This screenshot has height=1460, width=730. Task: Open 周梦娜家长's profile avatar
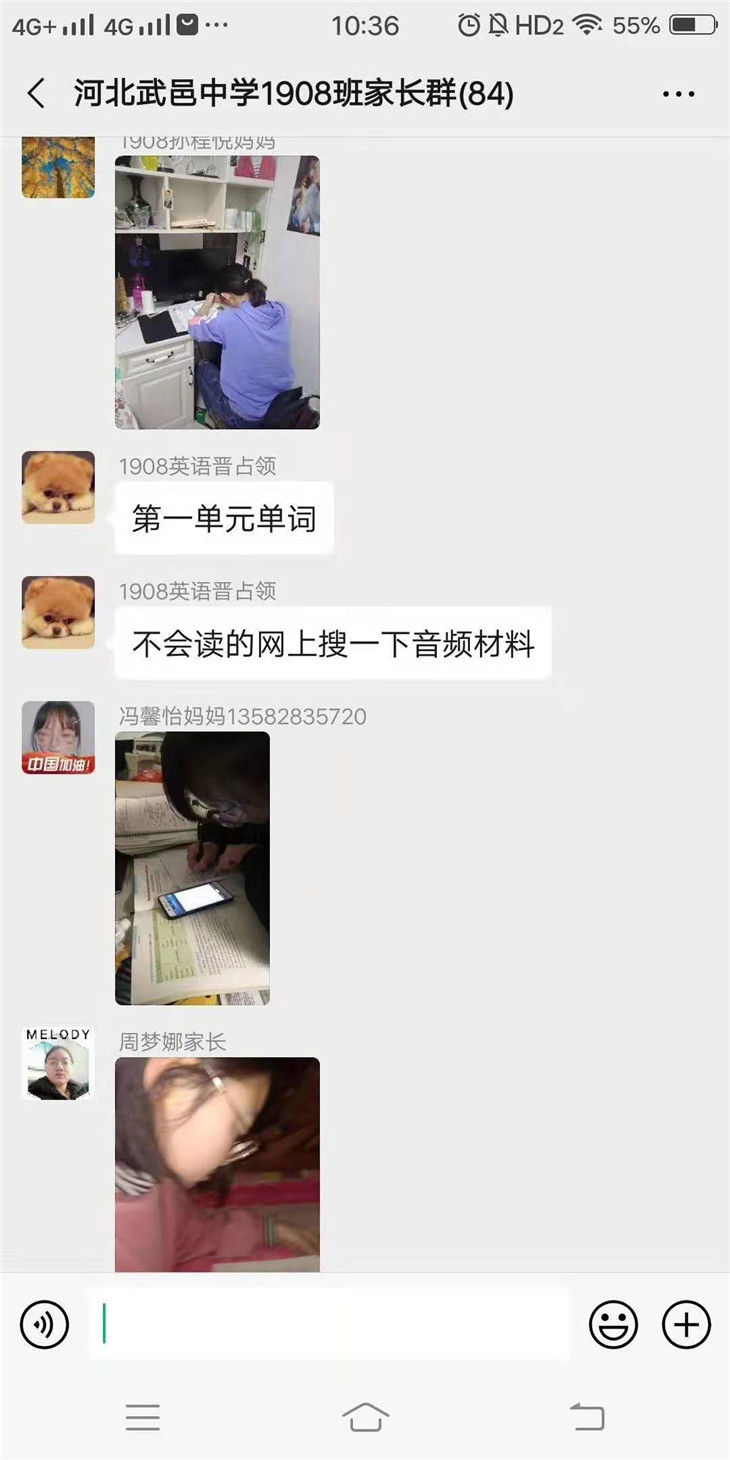(x=58, y=1063)
